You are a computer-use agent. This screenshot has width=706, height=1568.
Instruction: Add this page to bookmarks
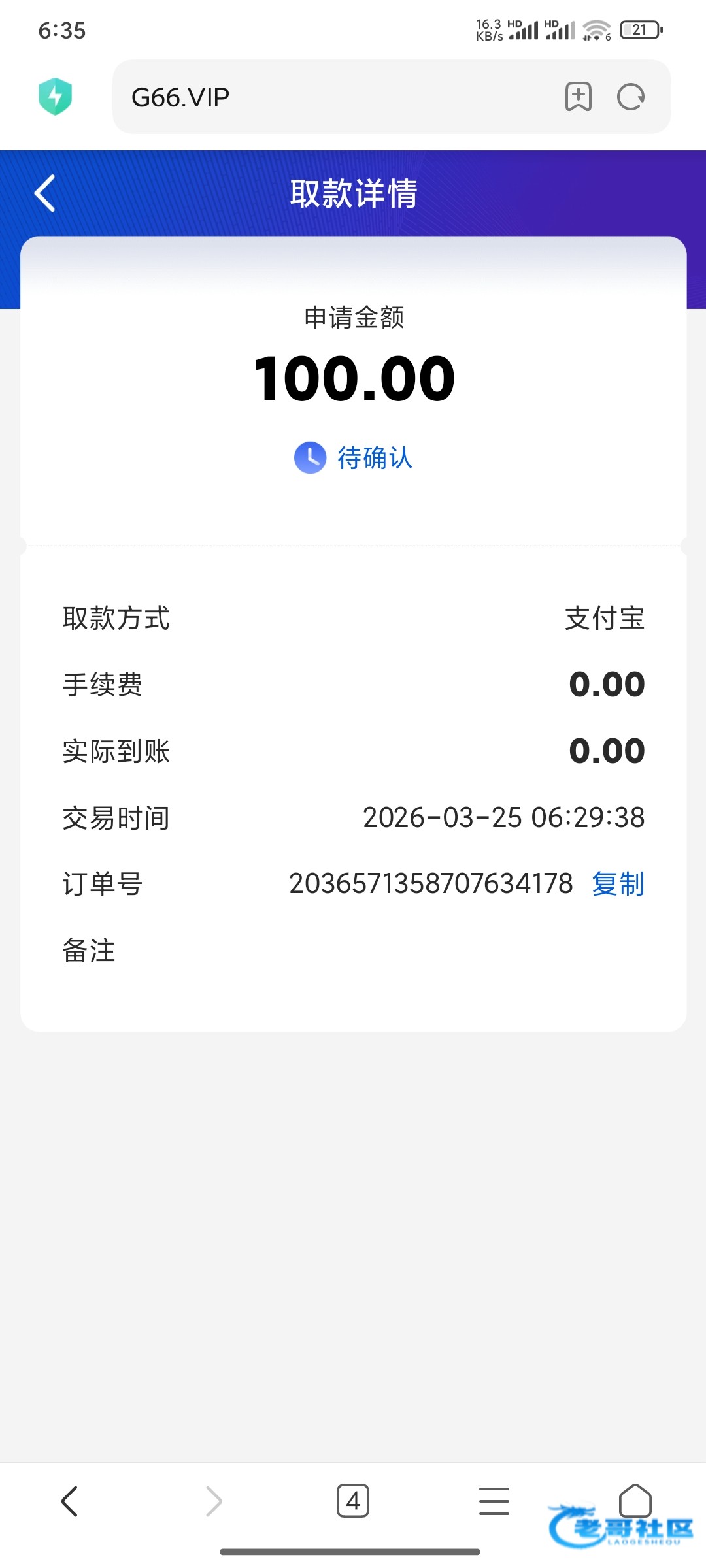578,97
